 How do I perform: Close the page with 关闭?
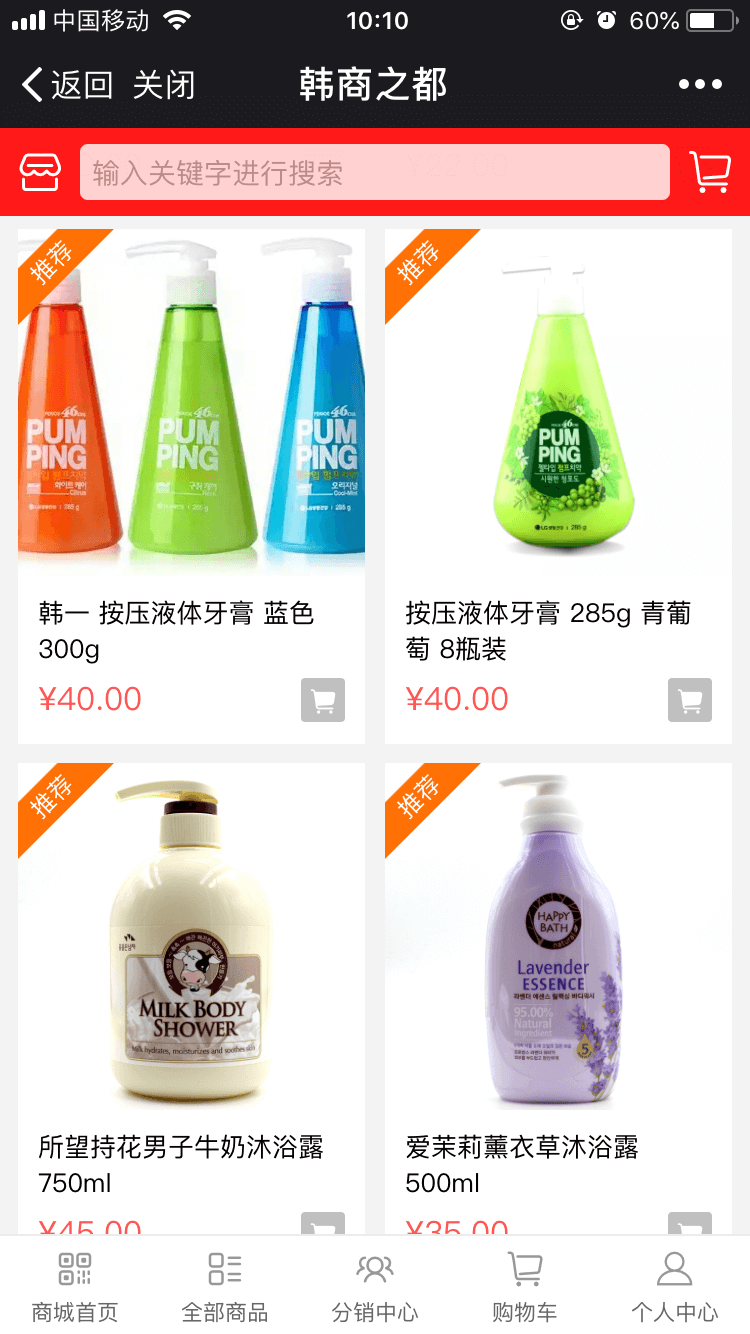[164, 85]
